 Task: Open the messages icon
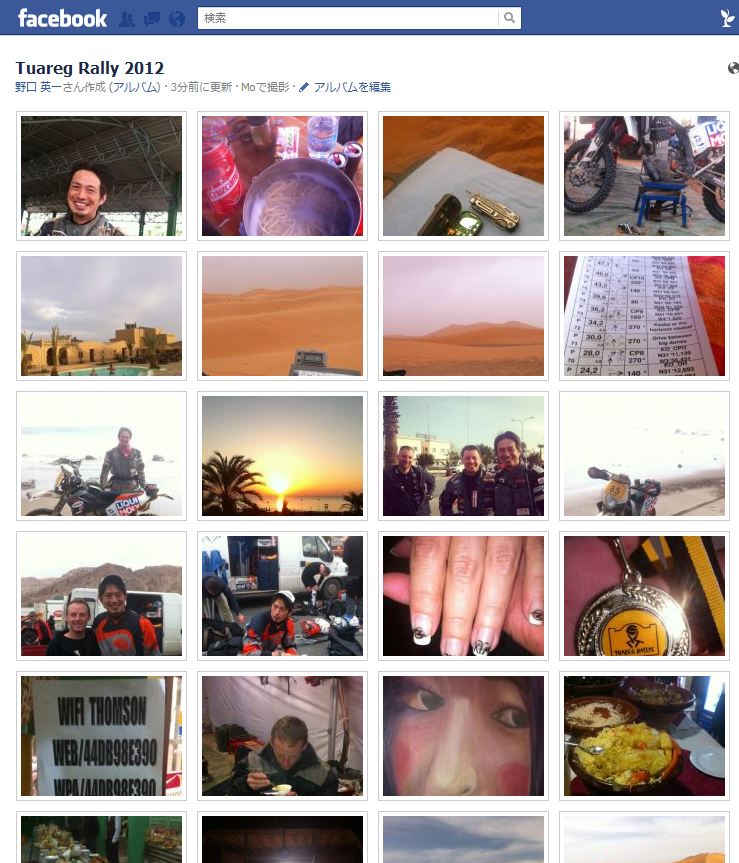tap(152, 19)
